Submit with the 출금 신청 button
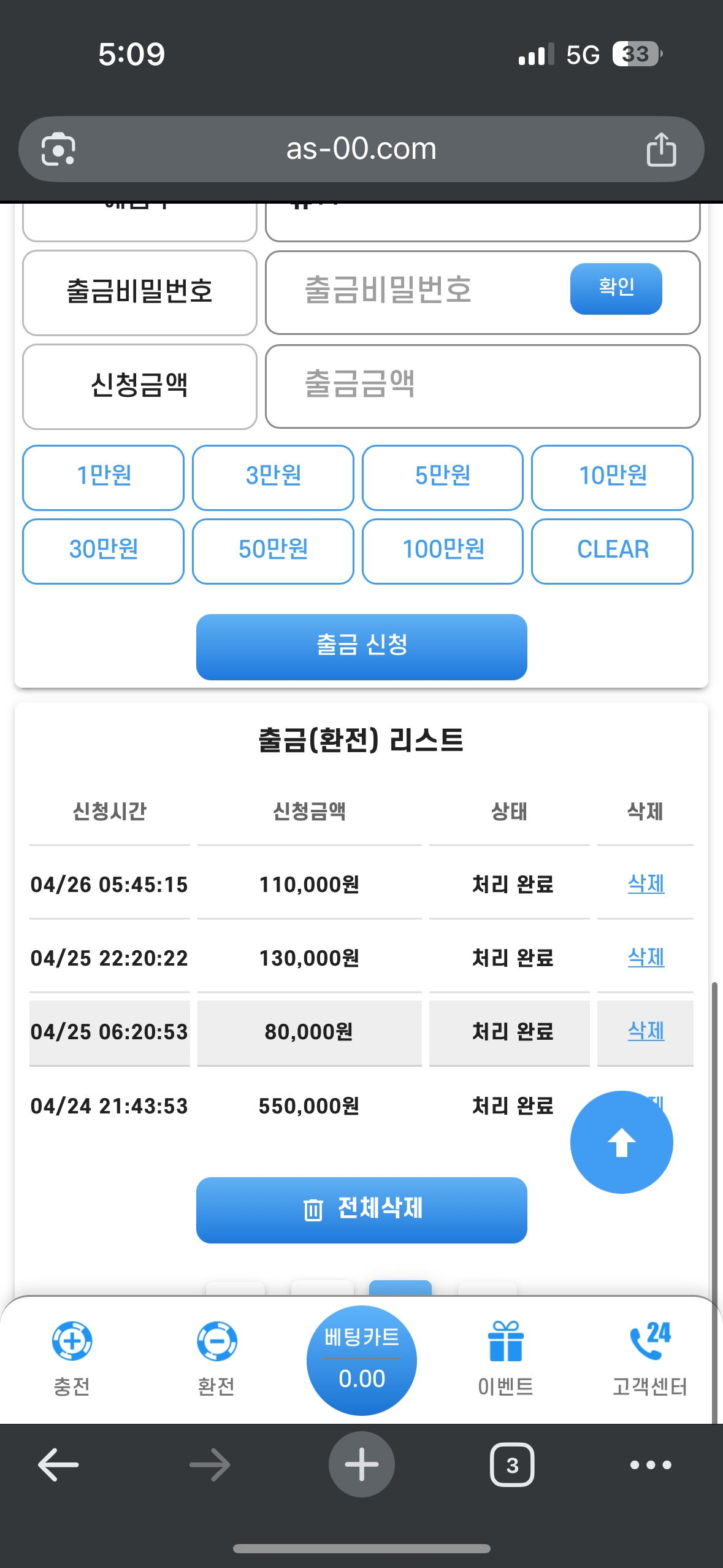Image resolution: width=723 pixels, height=1568 pixels. (361, 647)
